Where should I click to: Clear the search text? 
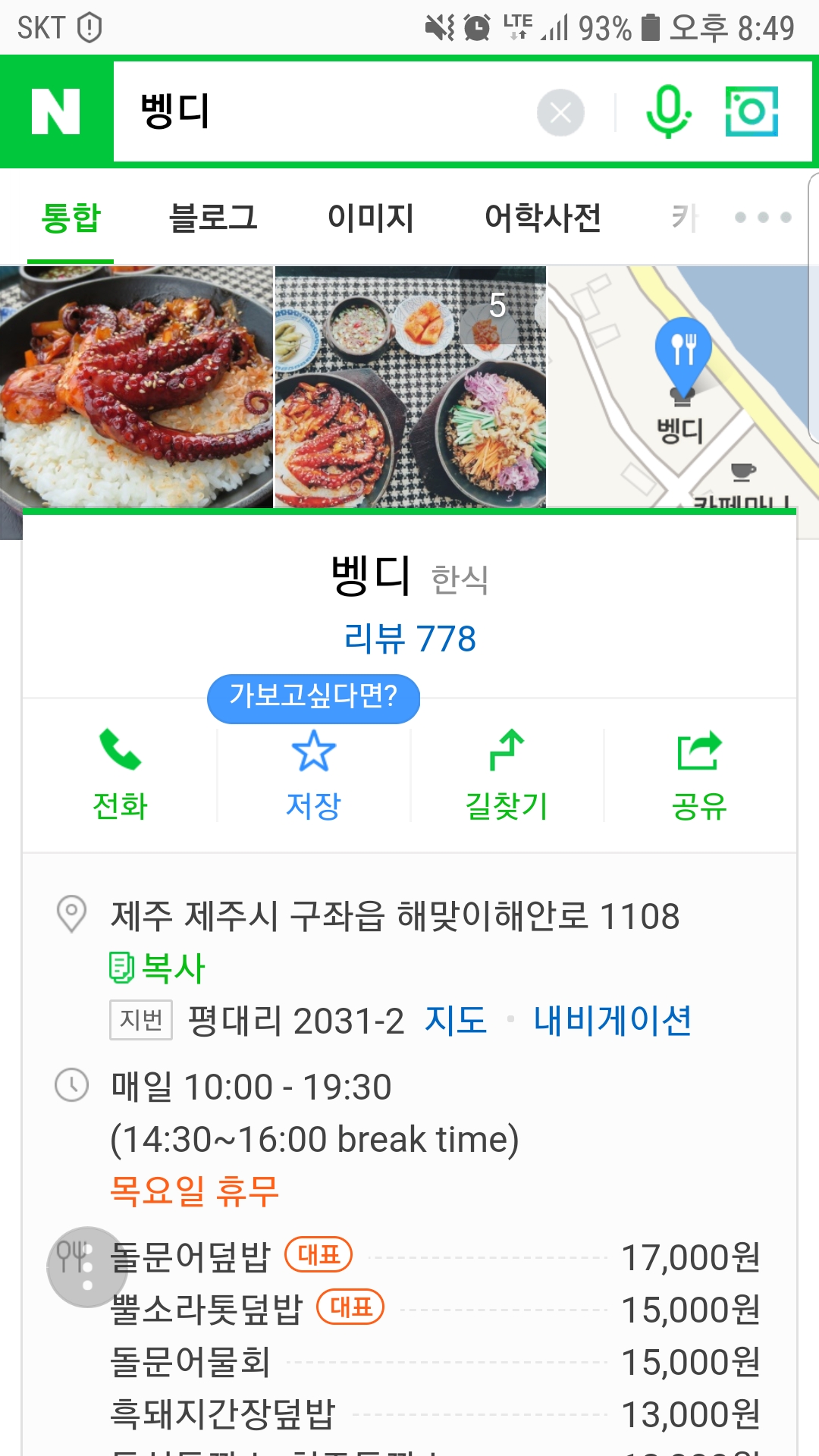click(x=560, y=113)
